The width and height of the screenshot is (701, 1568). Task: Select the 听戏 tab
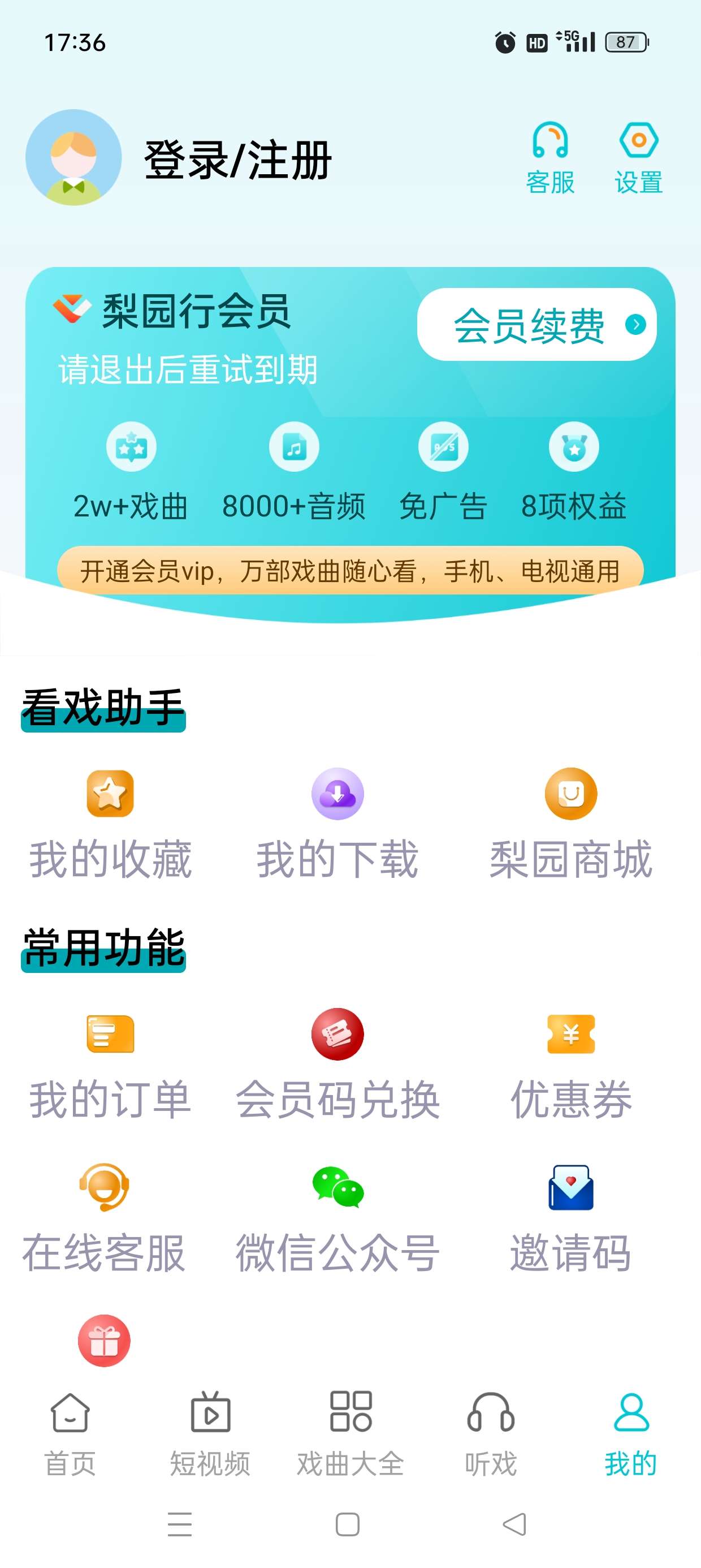[491, 1433]
